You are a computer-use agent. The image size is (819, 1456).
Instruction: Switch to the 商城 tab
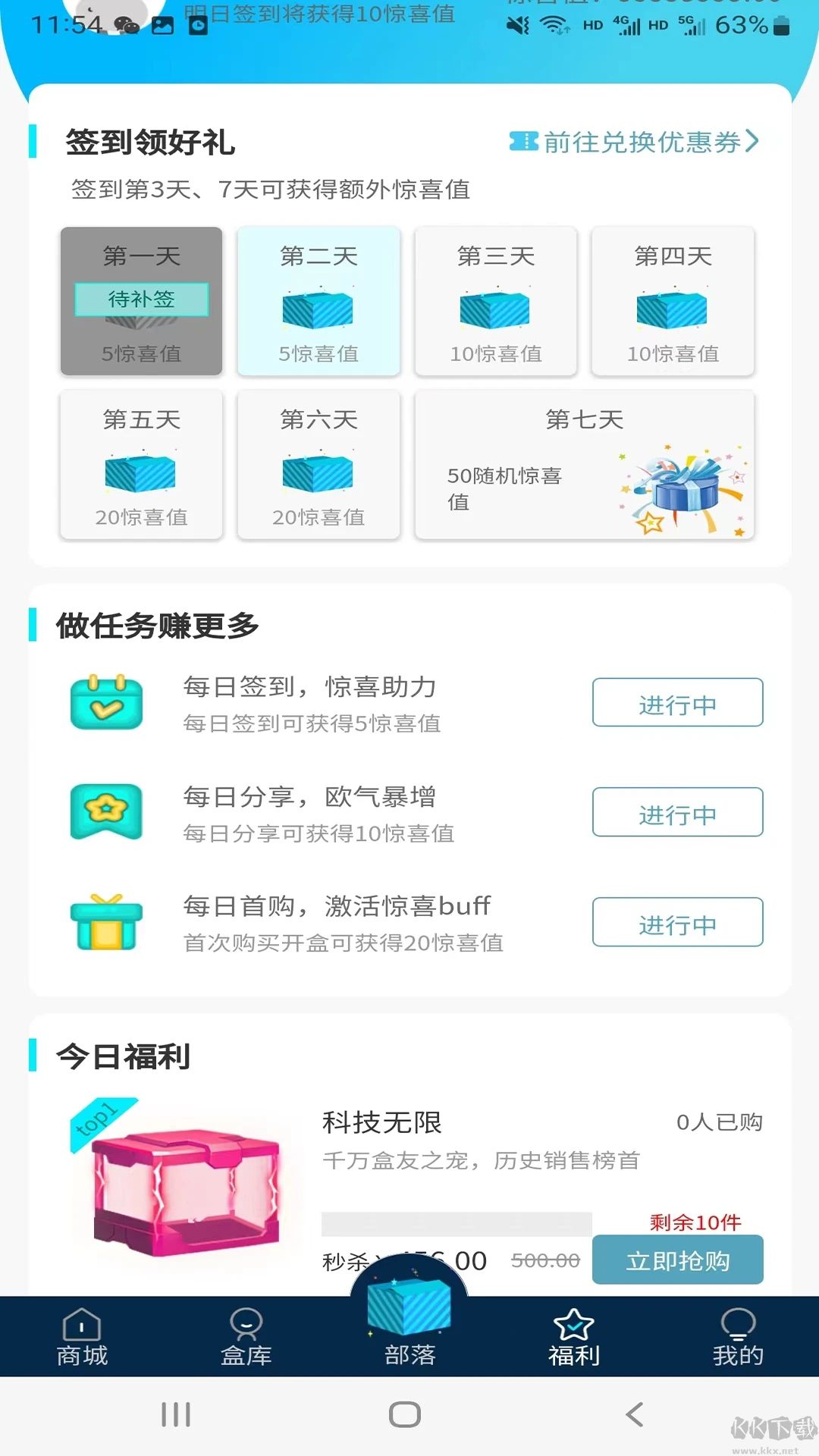click(x=81, y=1335)
